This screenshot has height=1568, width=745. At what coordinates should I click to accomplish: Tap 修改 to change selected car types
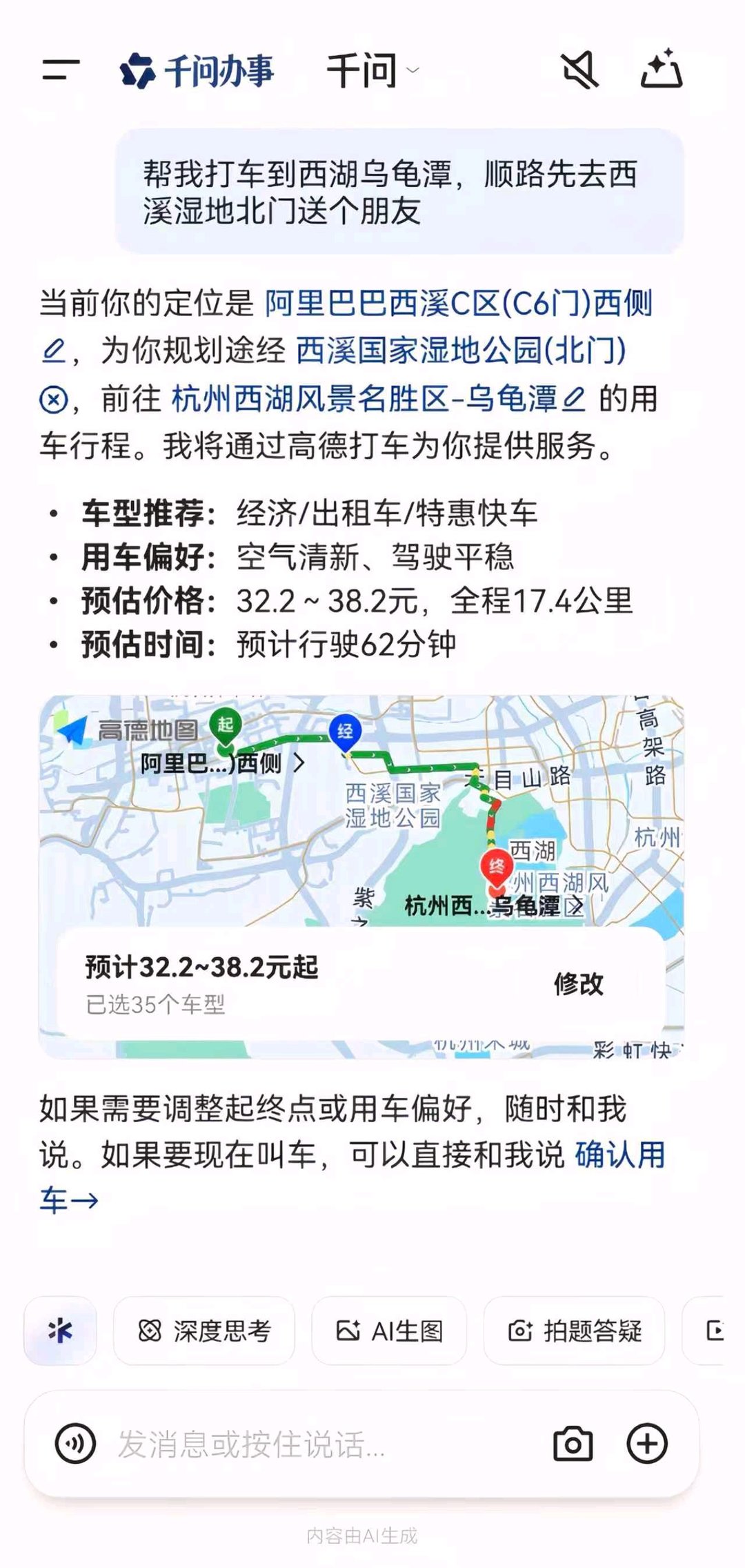[x=578, y=983]
